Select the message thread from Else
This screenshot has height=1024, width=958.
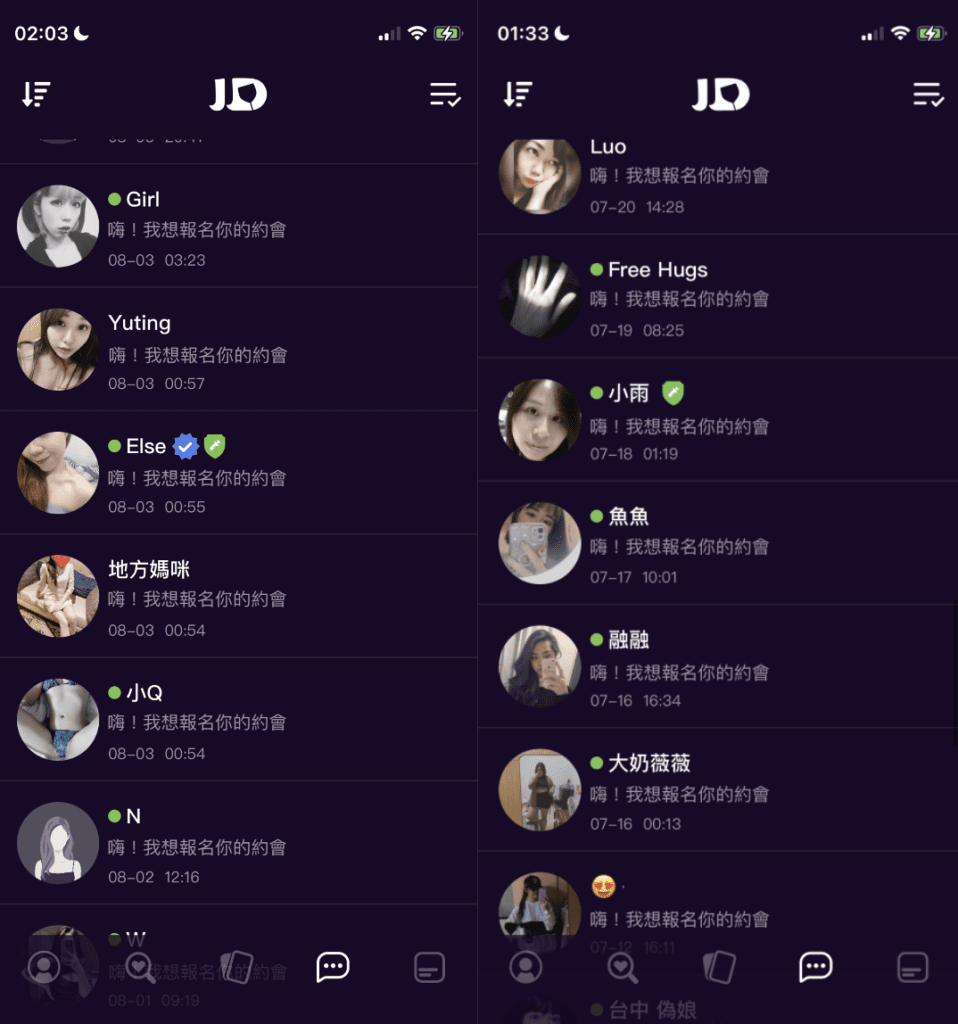coord(238,474)
